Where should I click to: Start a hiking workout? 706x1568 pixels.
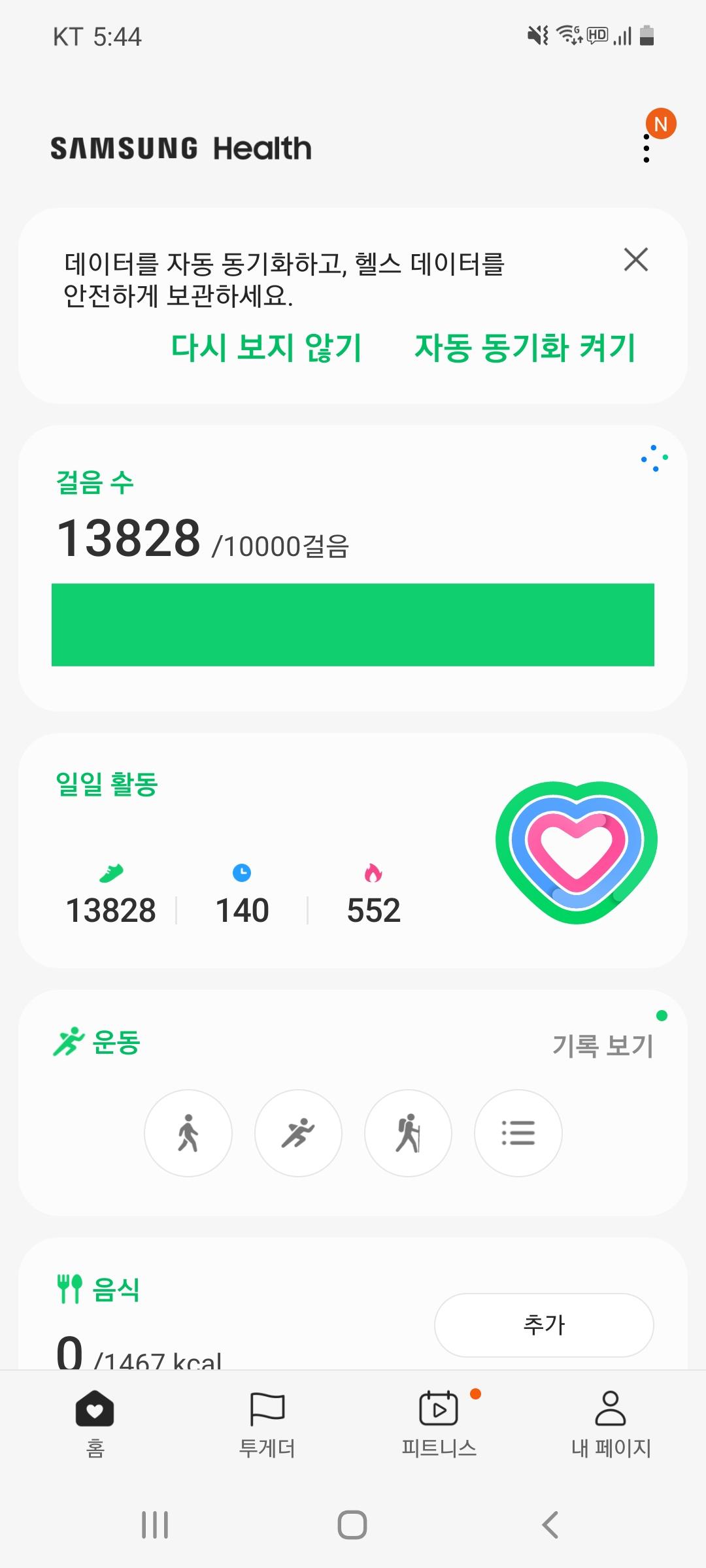[408, 1133]
